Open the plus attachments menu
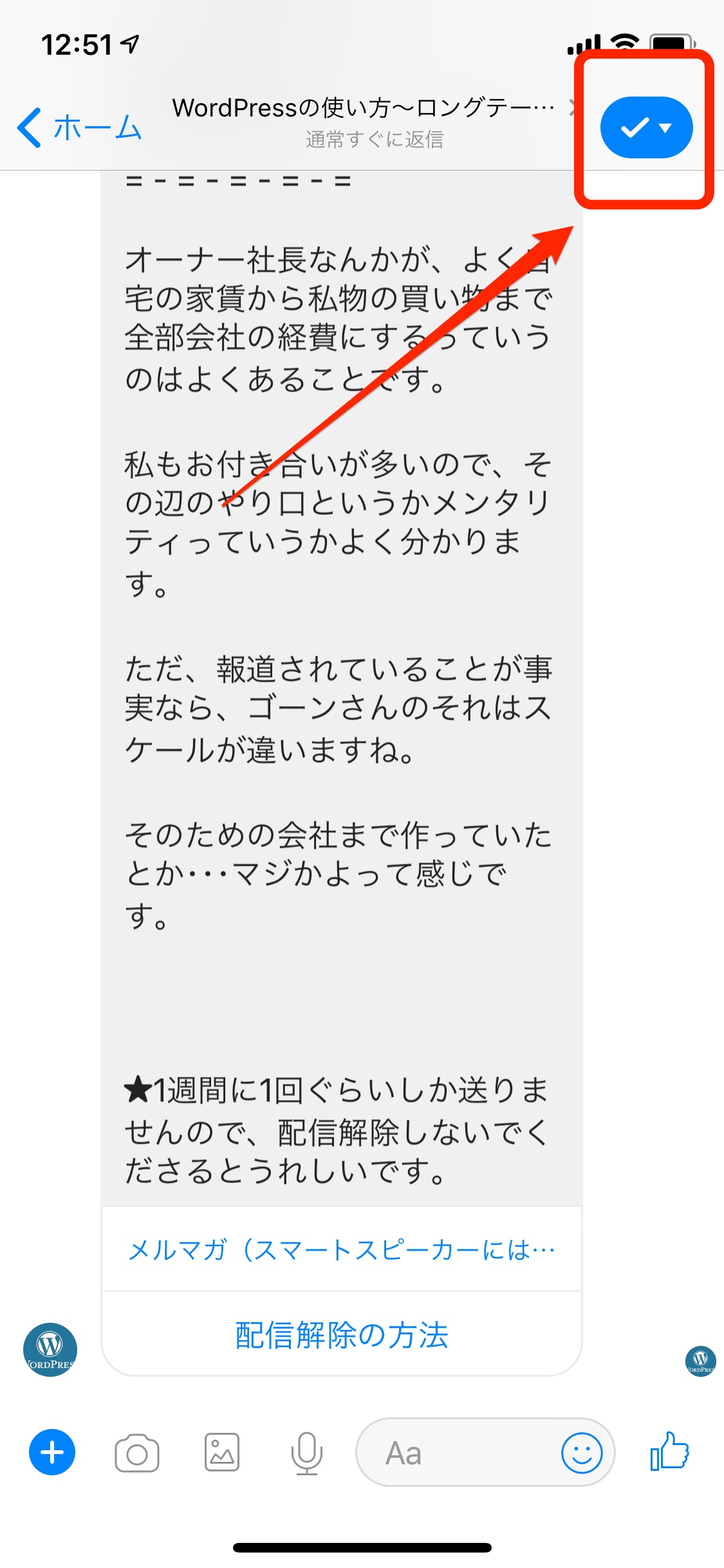The image size is (724, 1568). (52, 1452)
